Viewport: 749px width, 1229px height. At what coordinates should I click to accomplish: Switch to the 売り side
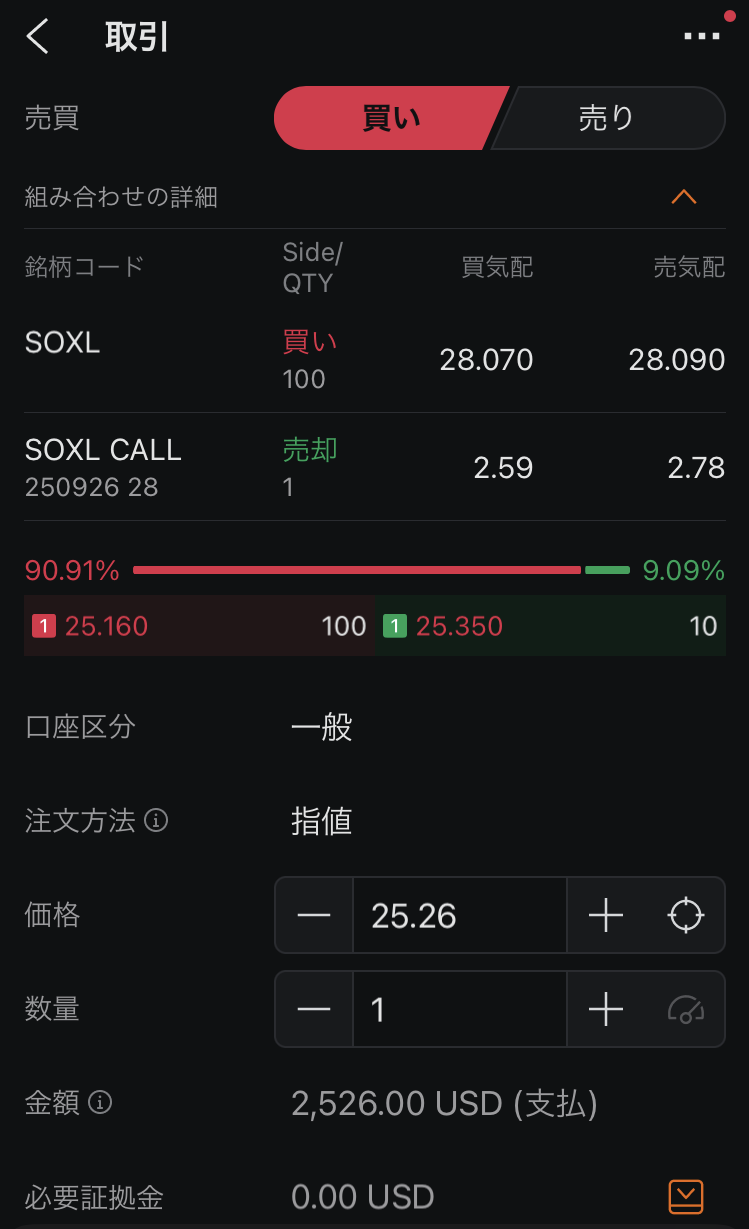click(x=606, y=118)
